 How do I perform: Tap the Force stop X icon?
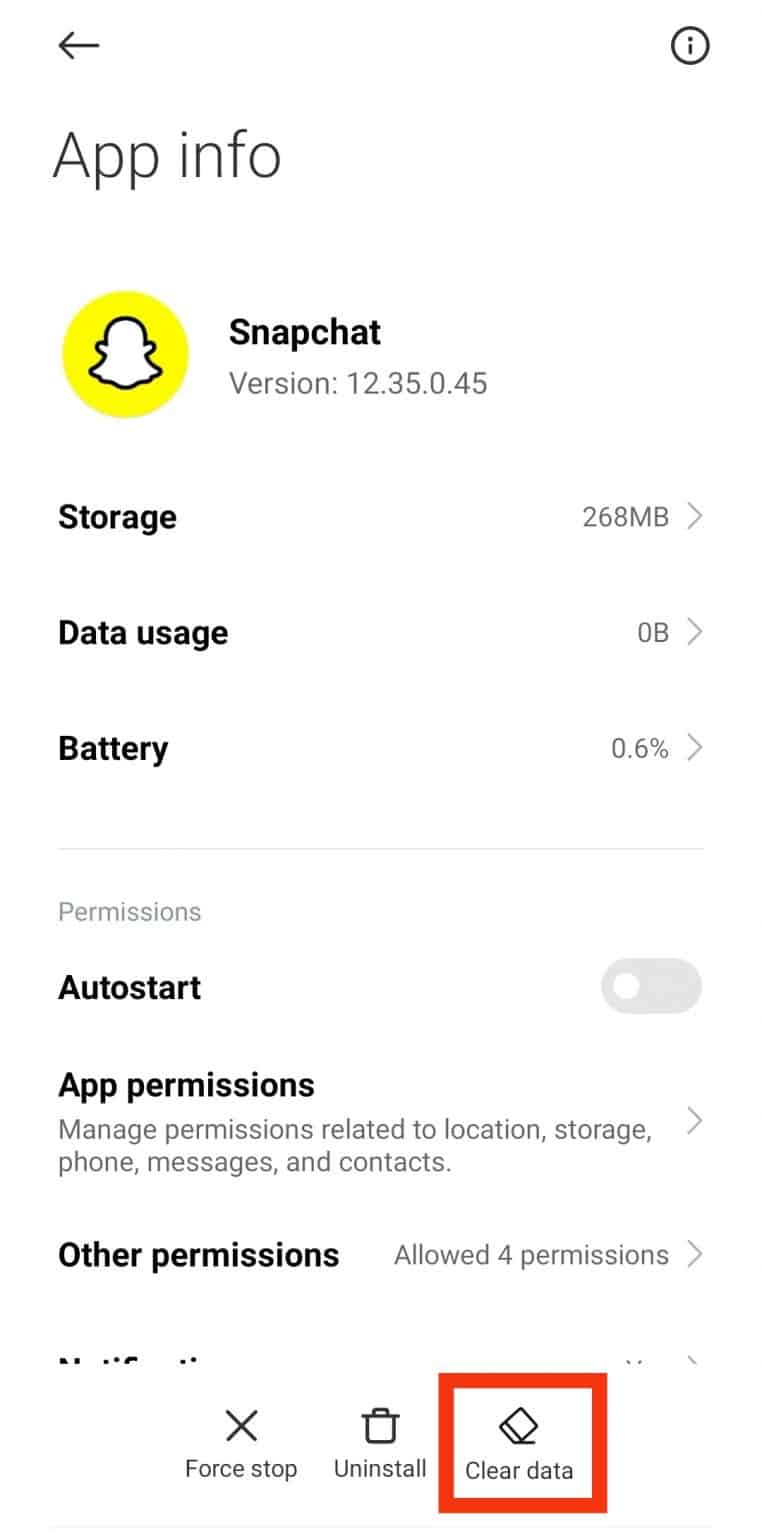[x=241, y=1425]
